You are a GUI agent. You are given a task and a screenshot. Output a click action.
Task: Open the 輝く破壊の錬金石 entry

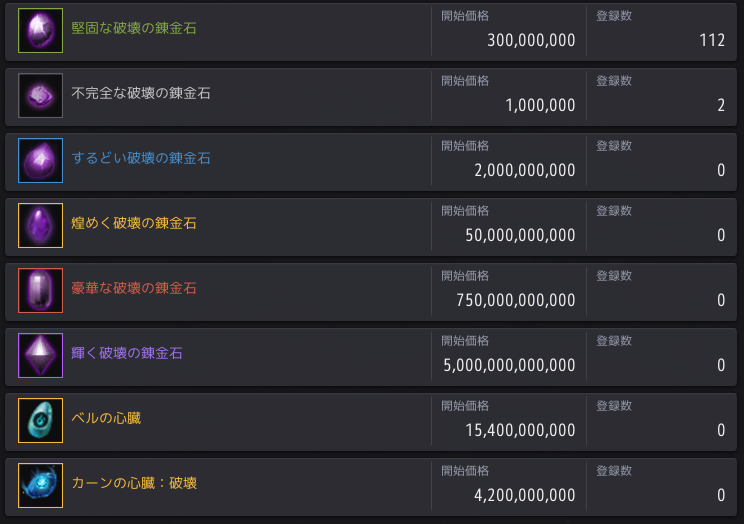coord(127,354)
